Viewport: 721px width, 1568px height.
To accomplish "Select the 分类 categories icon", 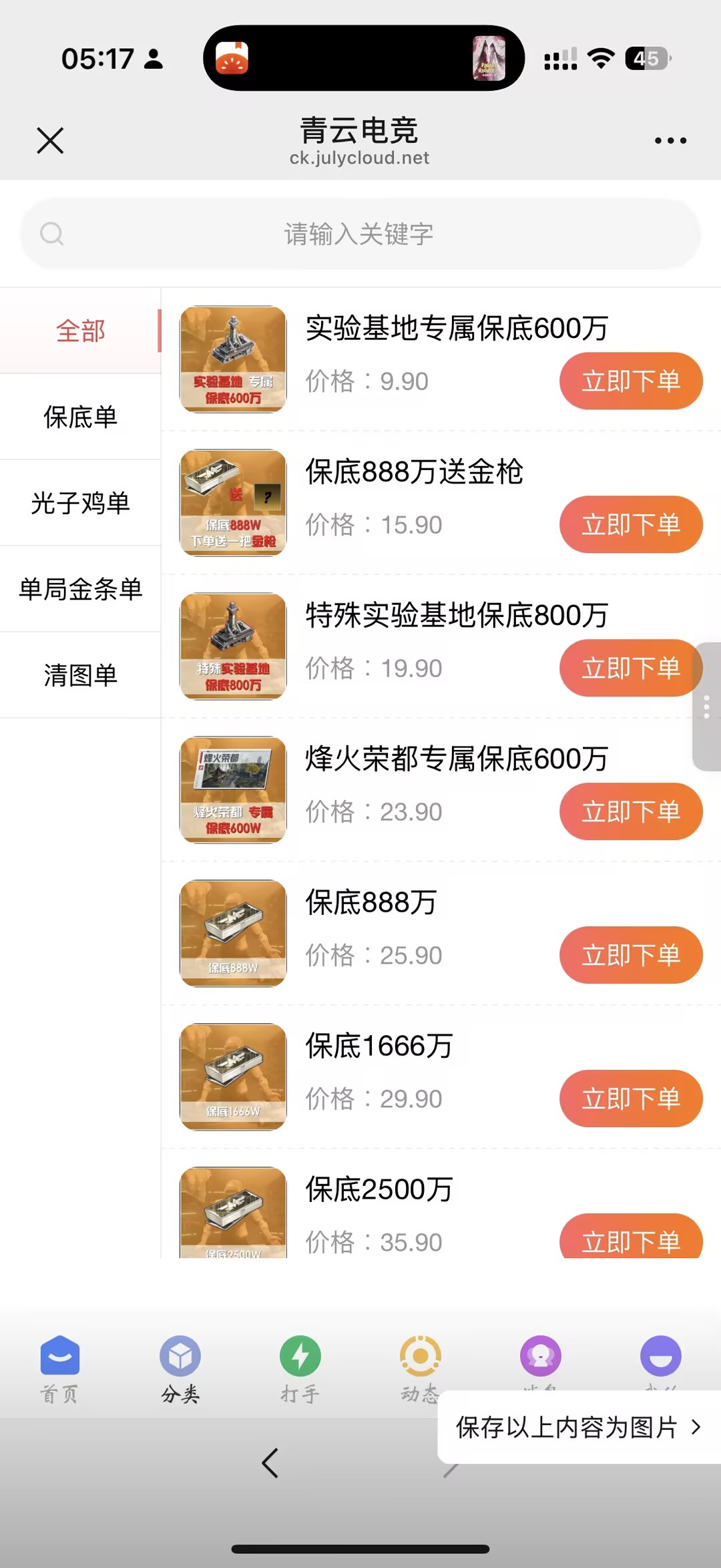I will [180, 1356].
